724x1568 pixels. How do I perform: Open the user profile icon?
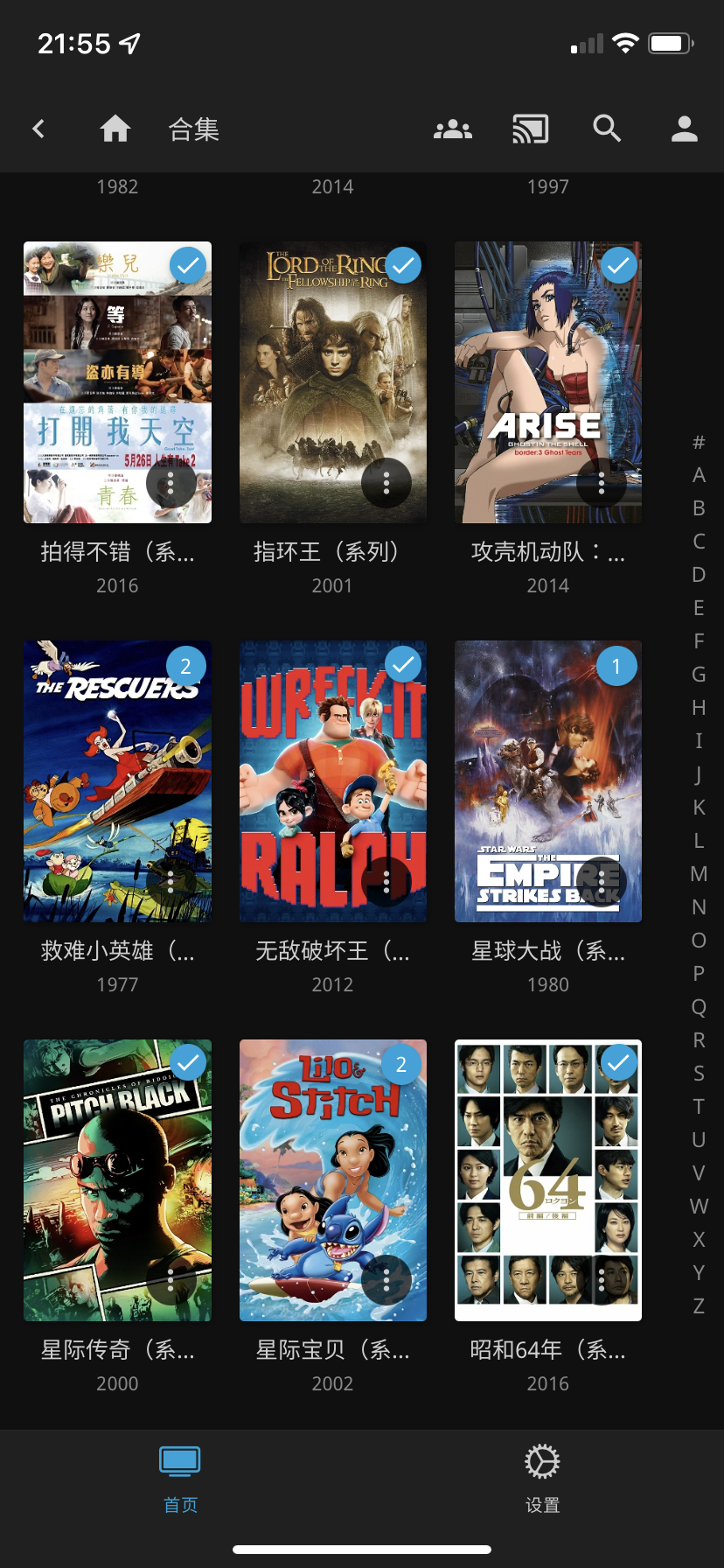click(684, 129)
